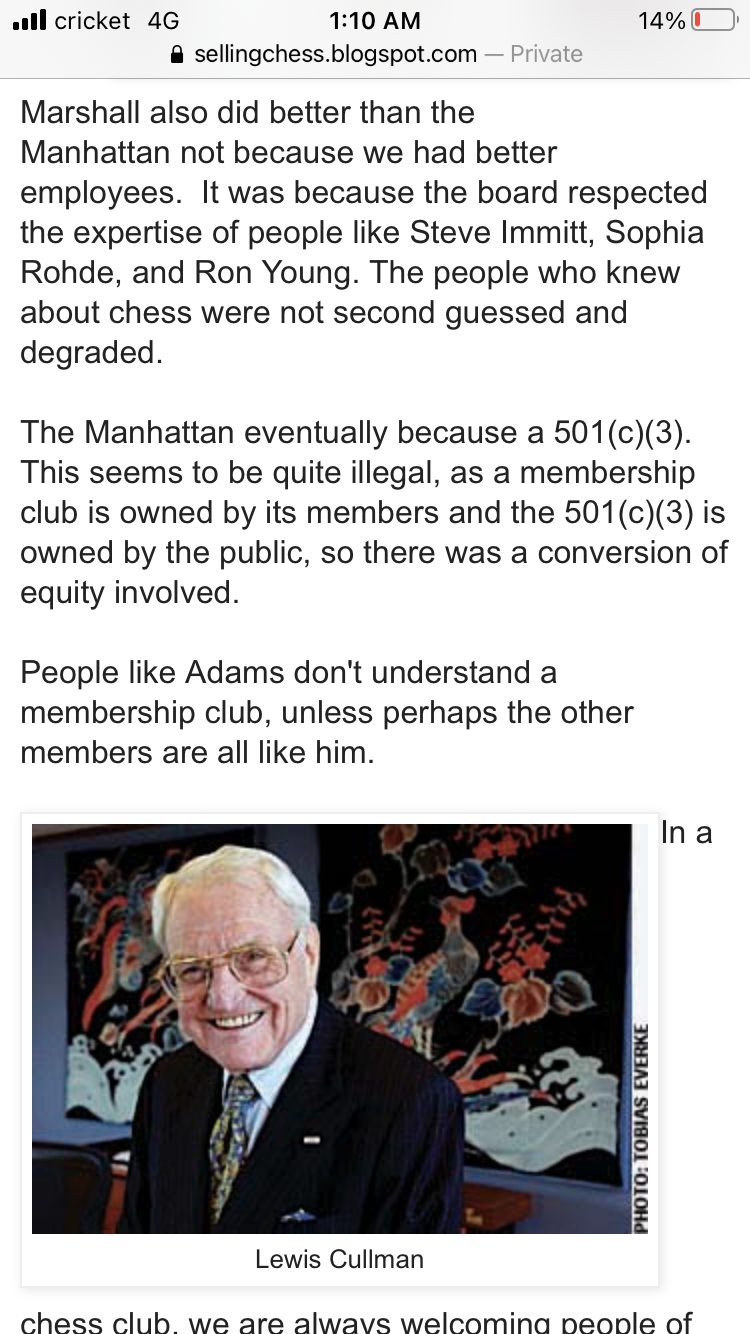
Task: Open the Lewis Cullman photo
Action: [x=340, y=1028]
